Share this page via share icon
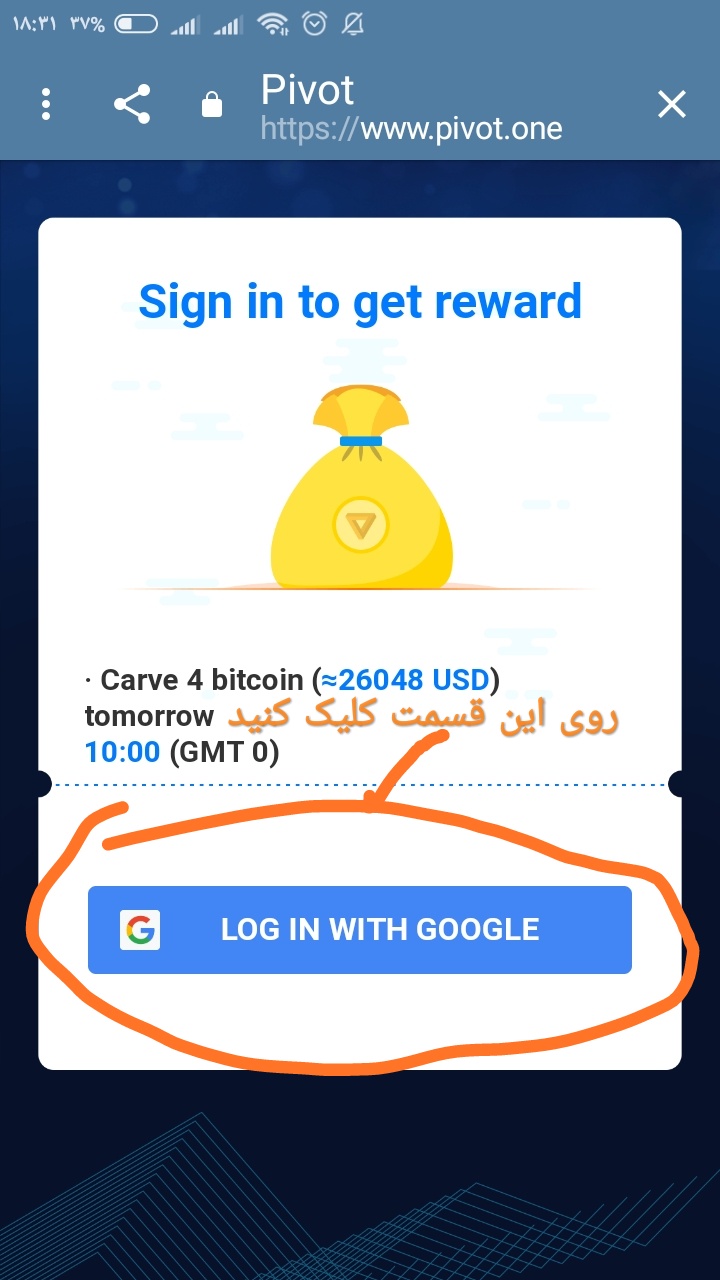This screenshot has height=1280, width=720. pyautogui.click(x=131, y=104)
